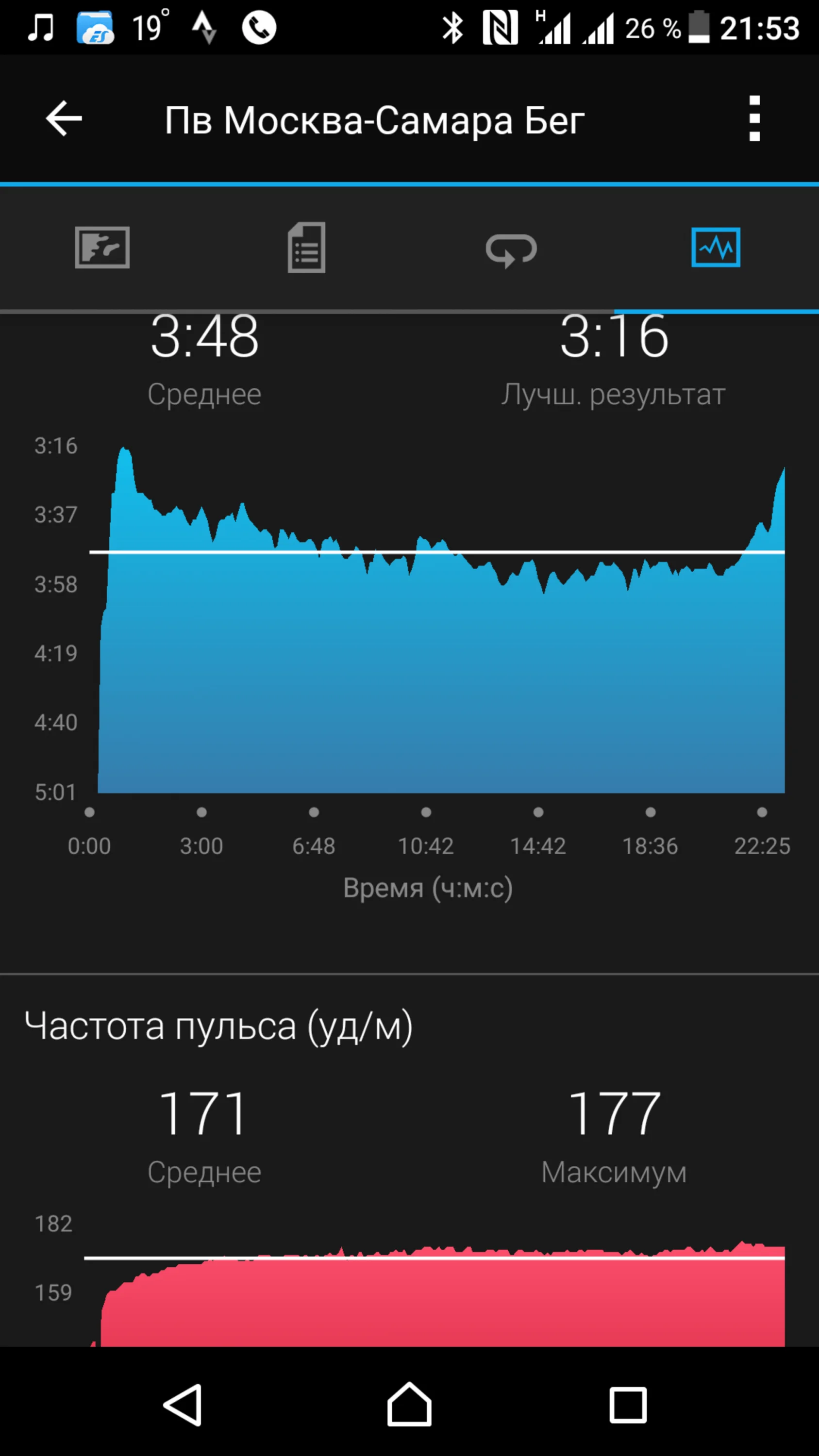Select the charts tab
819x1456 pixels.
pos(716,247)
